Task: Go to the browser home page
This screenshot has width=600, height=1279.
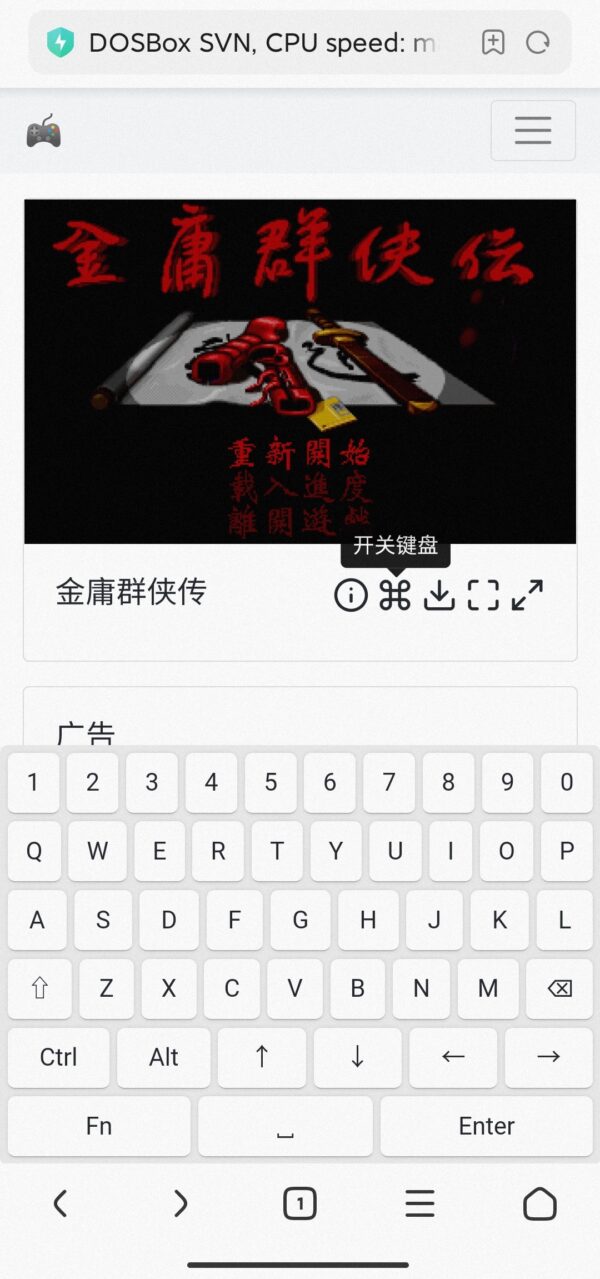Action: (x=539, y=1203)
